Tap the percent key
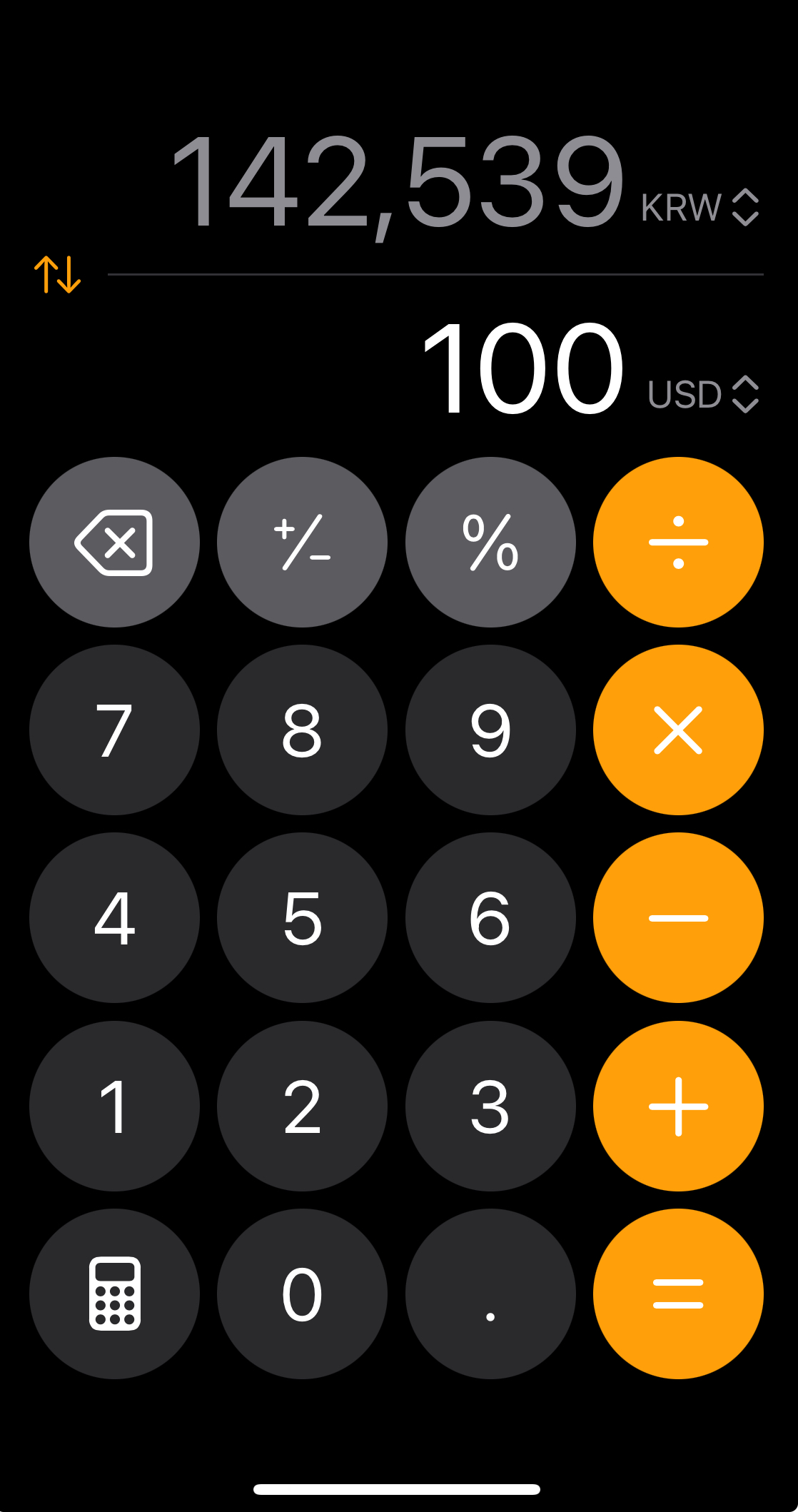798x1512 pixels. tap(490, 543)
